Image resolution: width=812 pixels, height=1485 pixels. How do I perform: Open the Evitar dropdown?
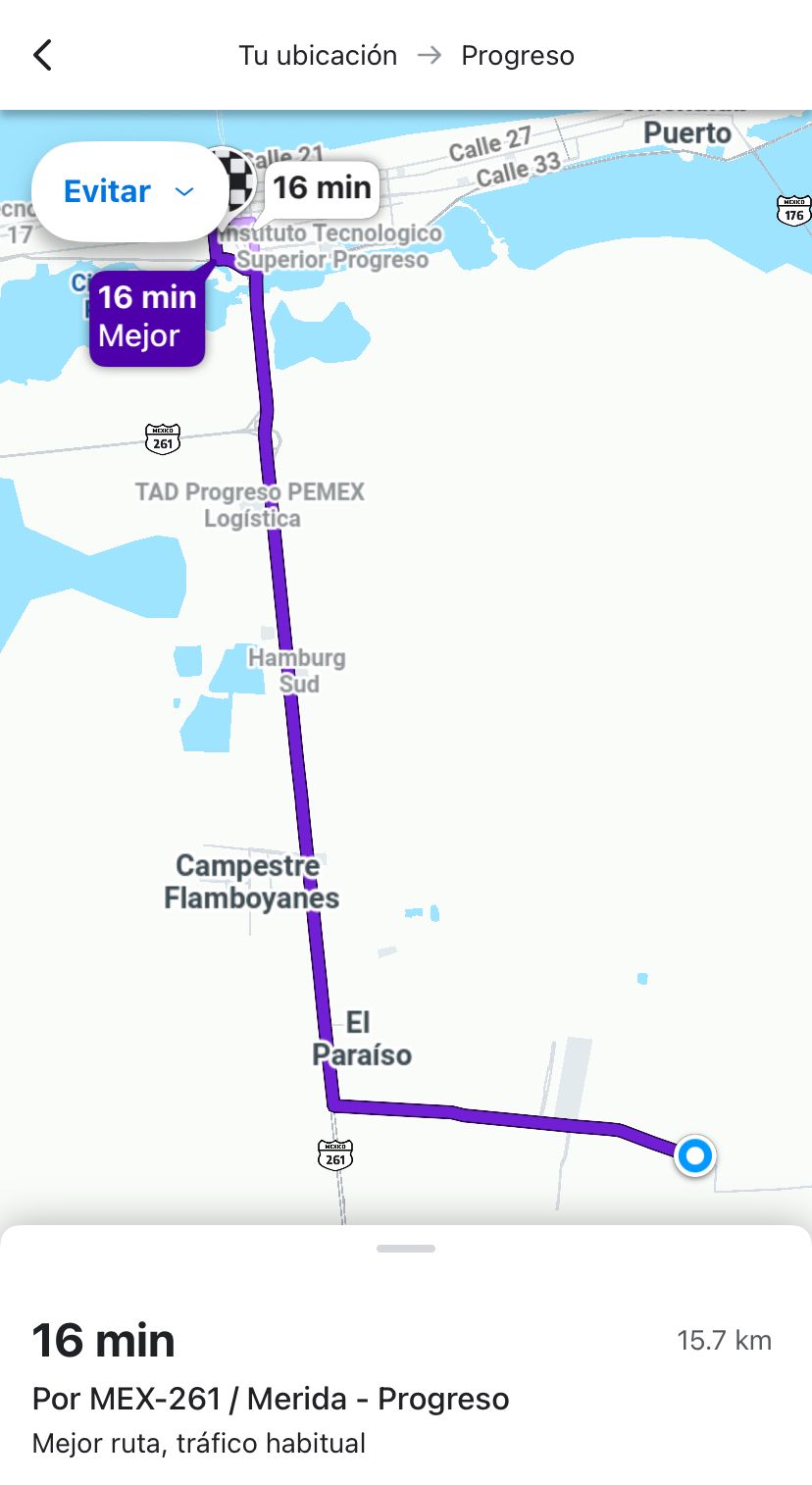click(129, 191)
